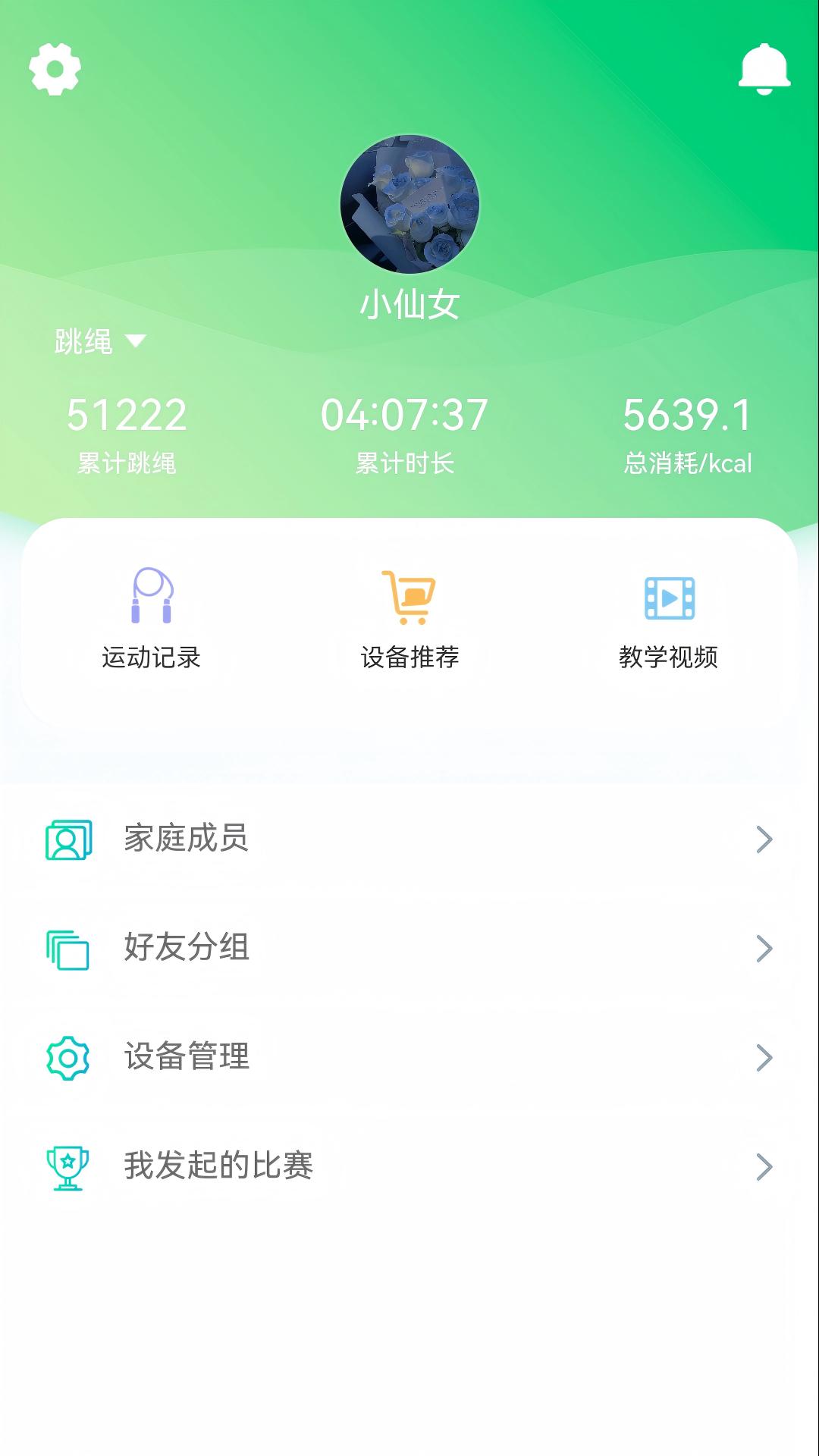The width and height of the screenshot is (819, 1456).
Task: Expand the 好友分组 row chevron
Action: click(x=762, y=946)
